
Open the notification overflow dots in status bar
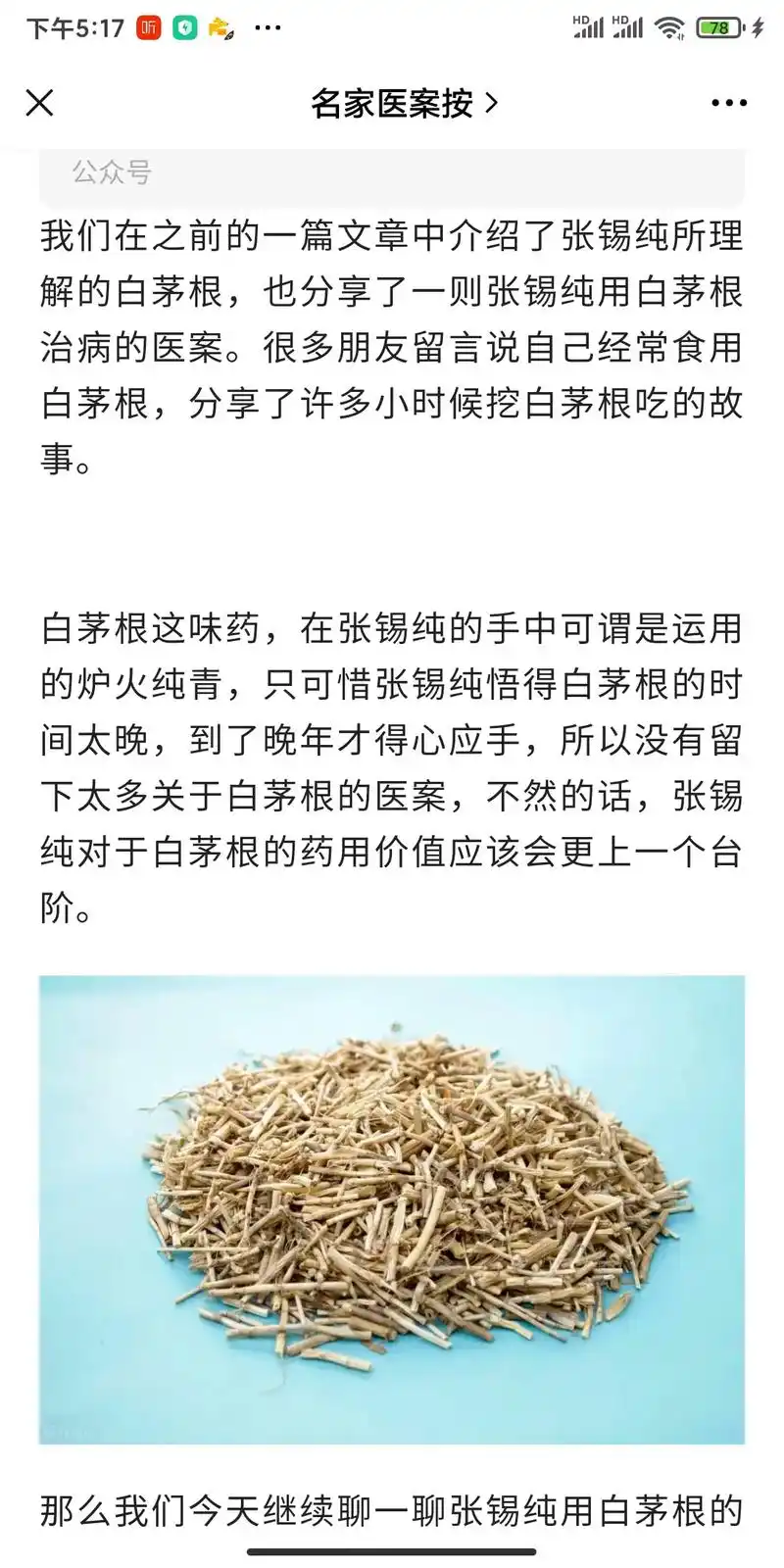pyautogui.click(x=267, y=29)
